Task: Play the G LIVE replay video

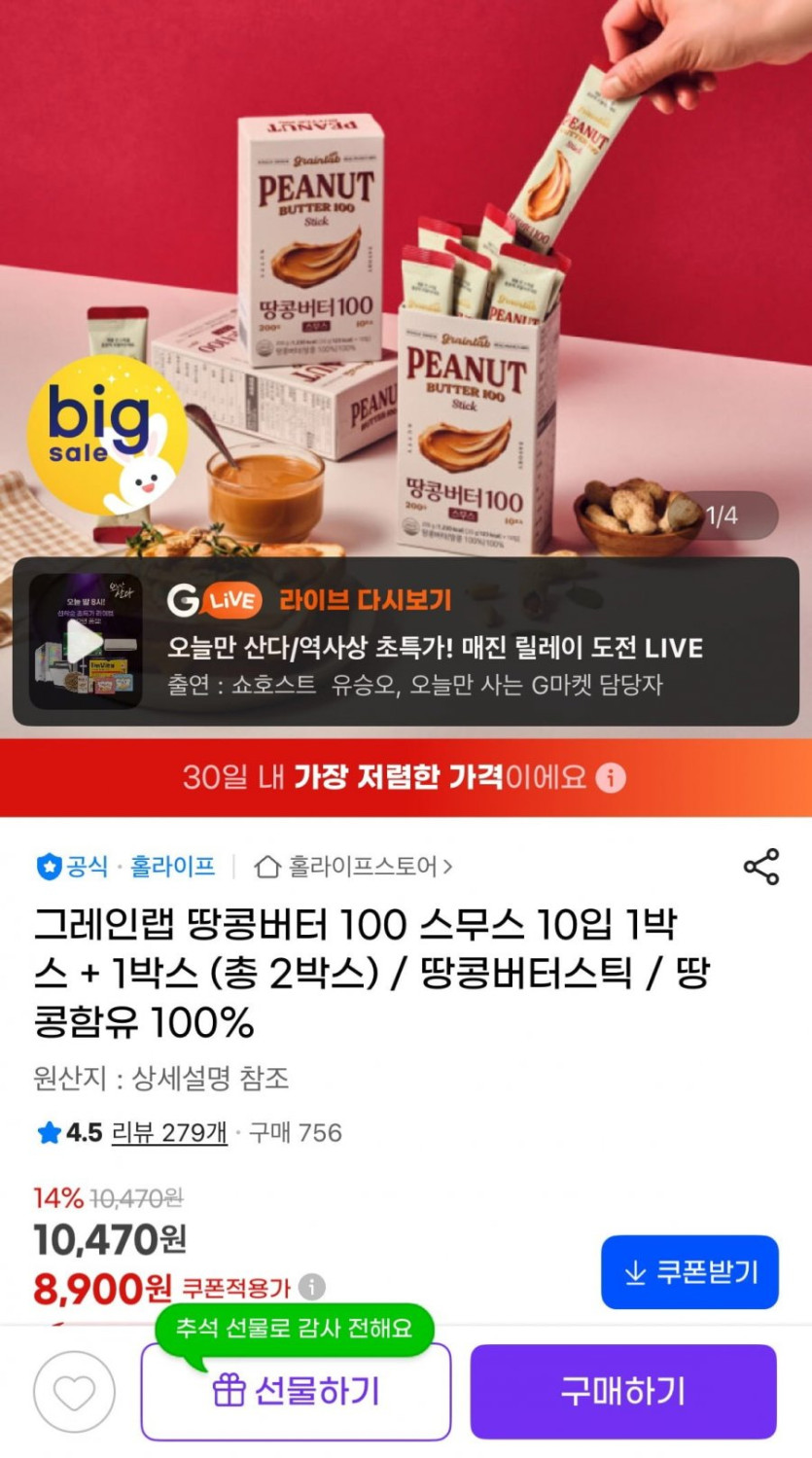Action: pyautogui.click(x=86, y=642)
